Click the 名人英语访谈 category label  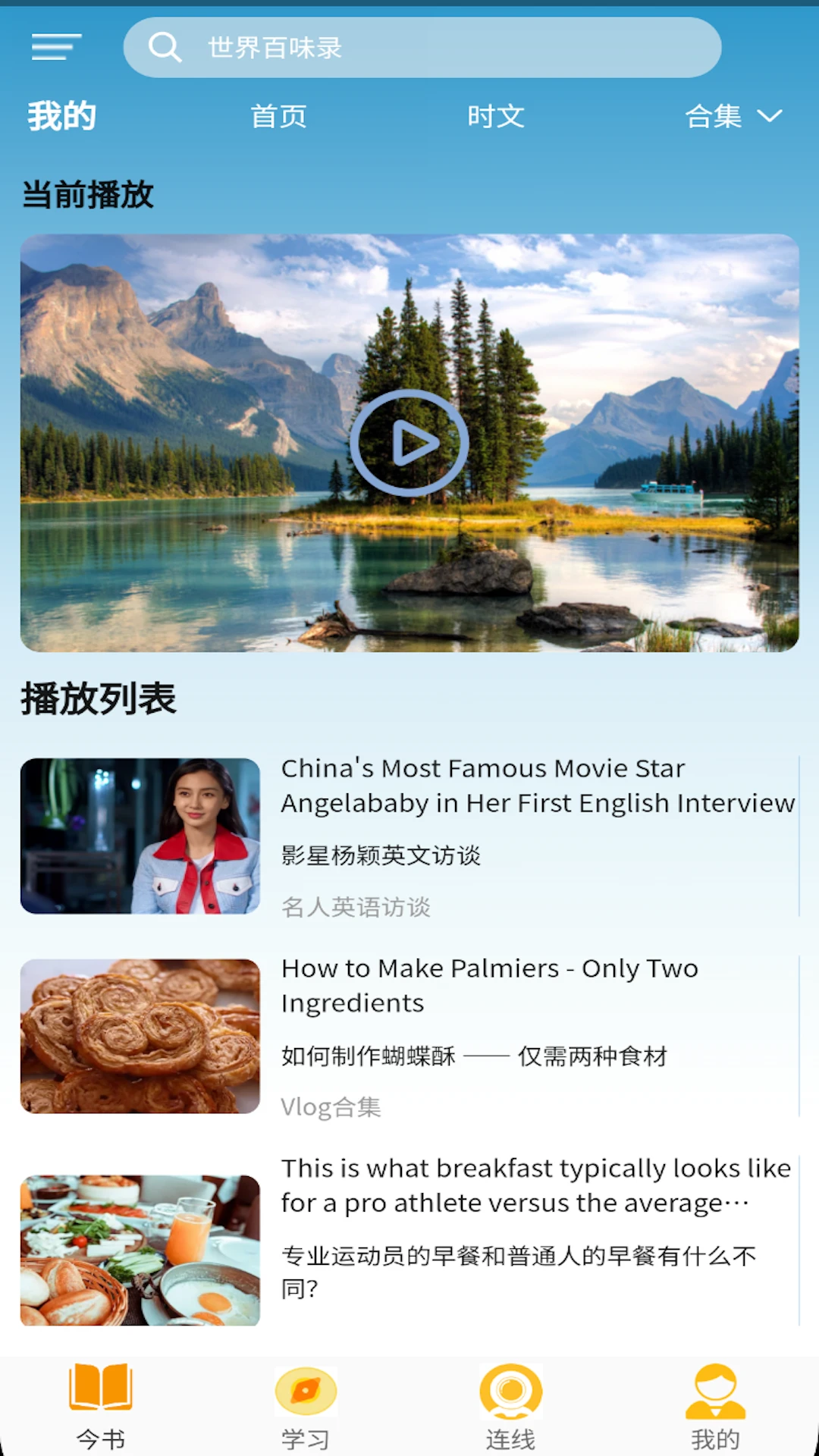[x=356, y=906]
